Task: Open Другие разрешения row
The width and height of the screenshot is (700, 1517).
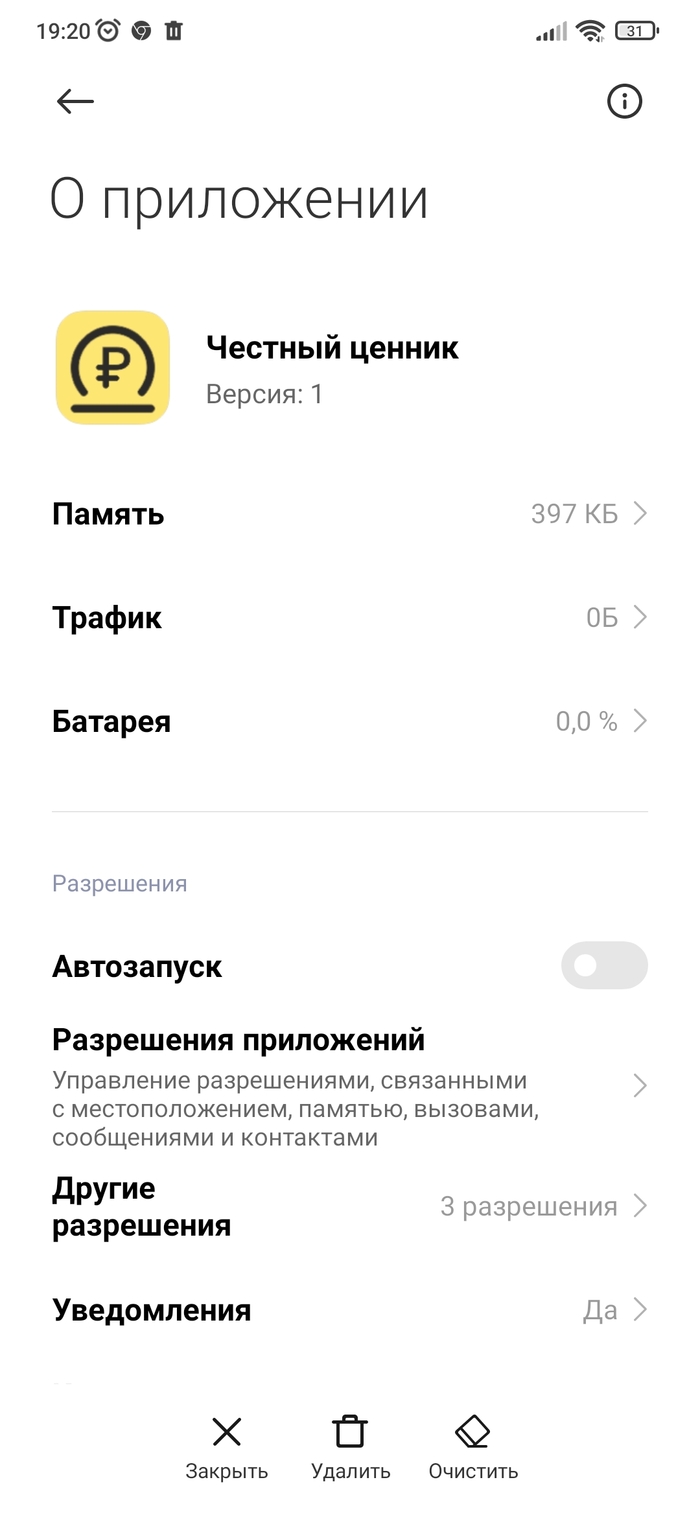Action: point(350,1207)
